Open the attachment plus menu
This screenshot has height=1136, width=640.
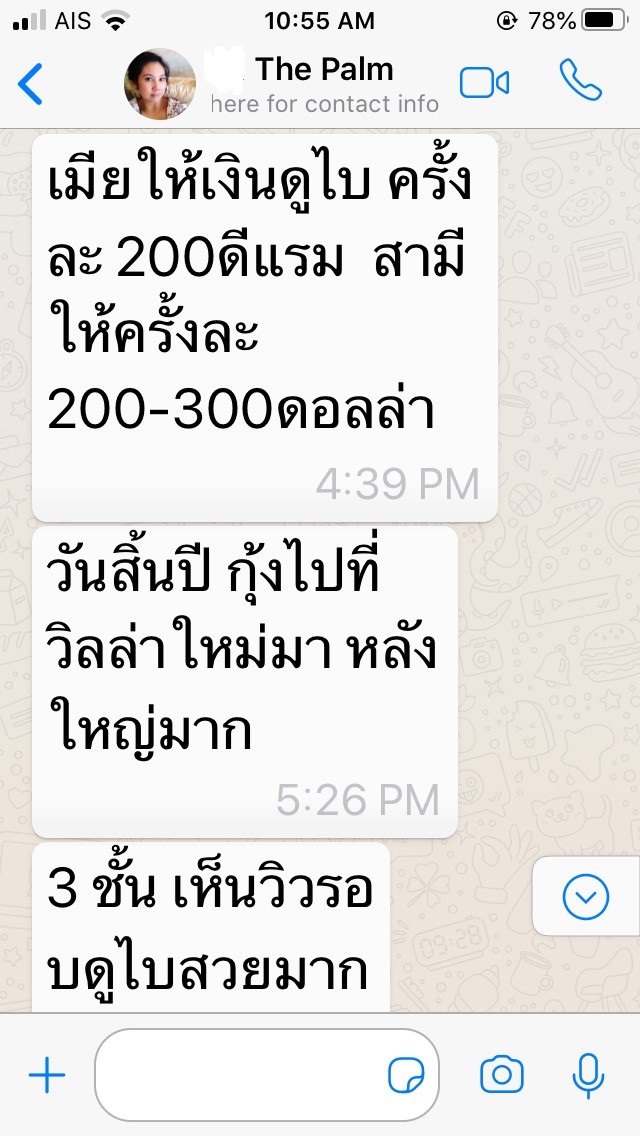pyautogui.click(x=47, y=1075)
